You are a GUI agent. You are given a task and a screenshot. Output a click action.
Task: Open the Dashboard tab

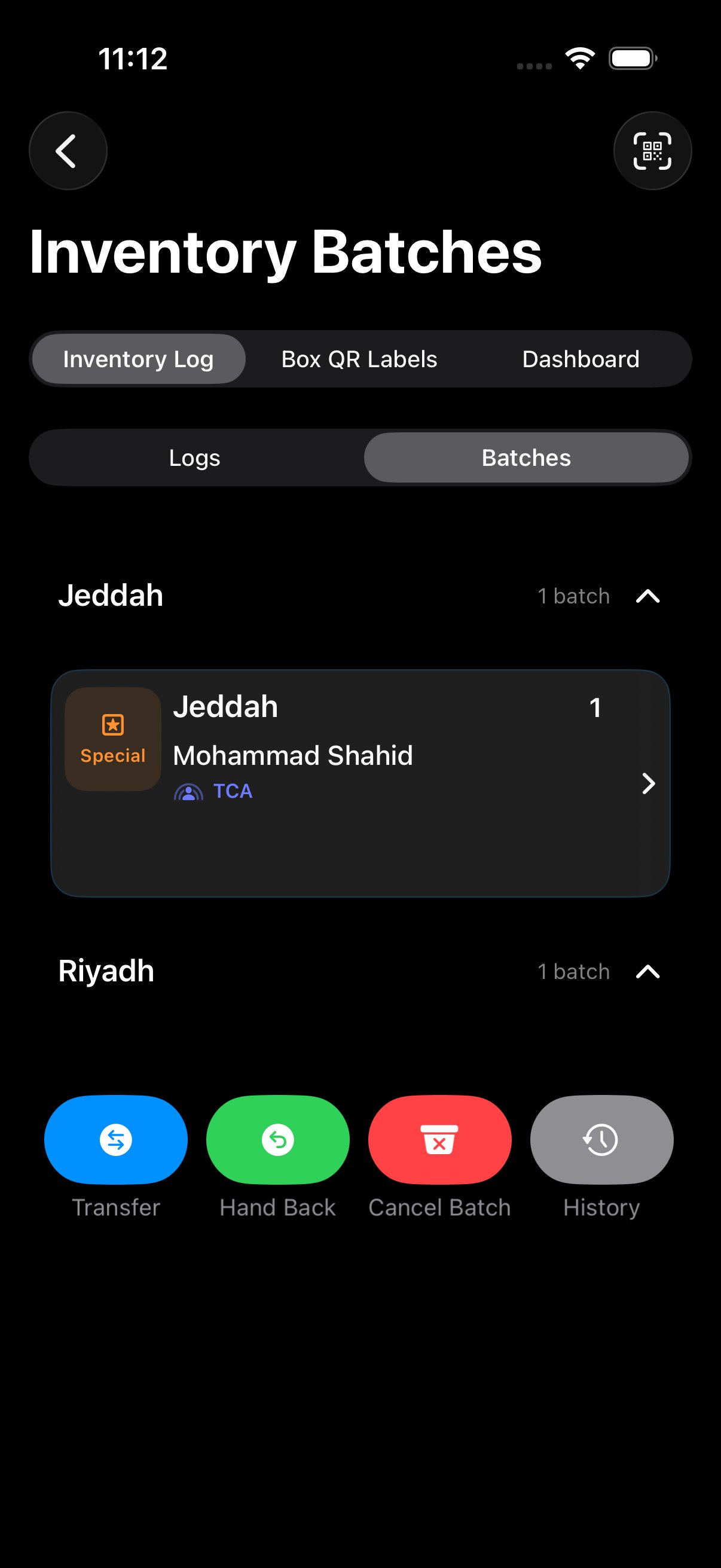click(580, 359)
